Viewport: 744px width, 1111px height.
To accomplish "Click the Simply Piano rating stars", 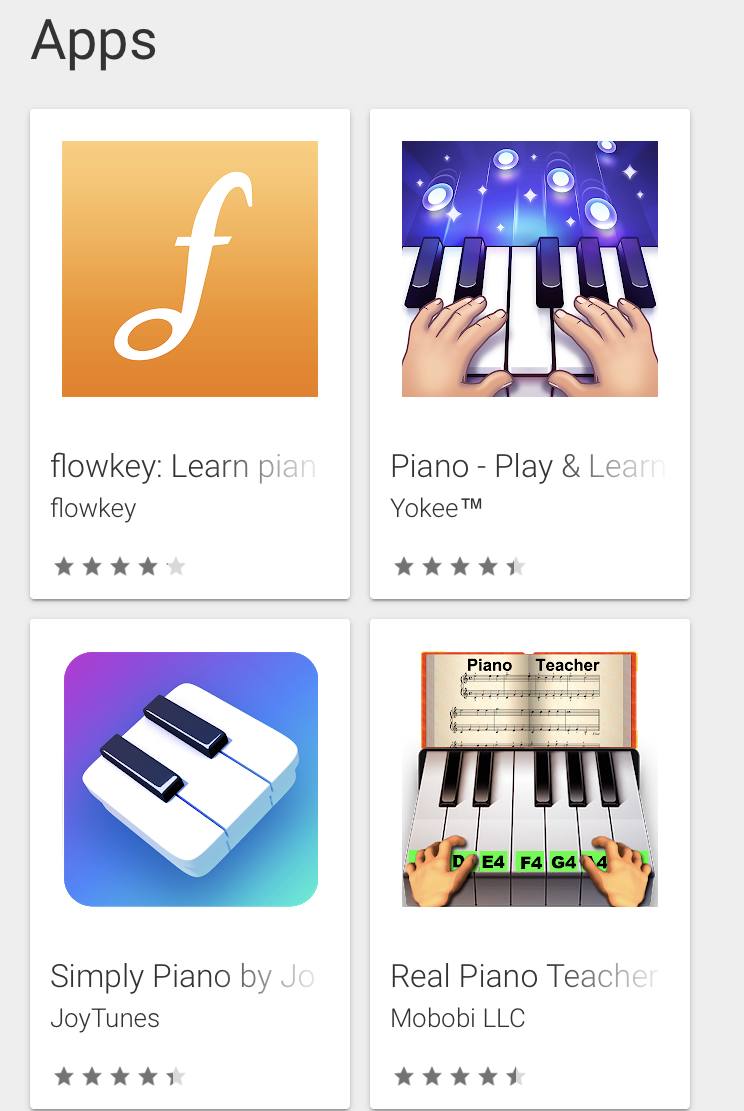I will pos(120,1076).
